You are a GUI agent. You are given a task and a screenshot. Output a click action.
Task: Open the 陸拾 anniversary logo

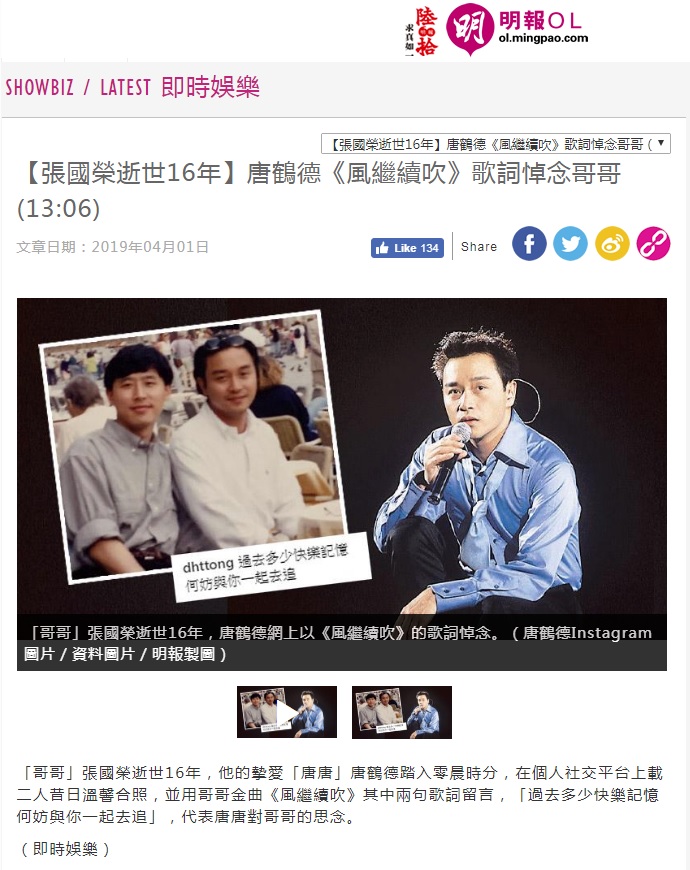click(x=417, y=30)
